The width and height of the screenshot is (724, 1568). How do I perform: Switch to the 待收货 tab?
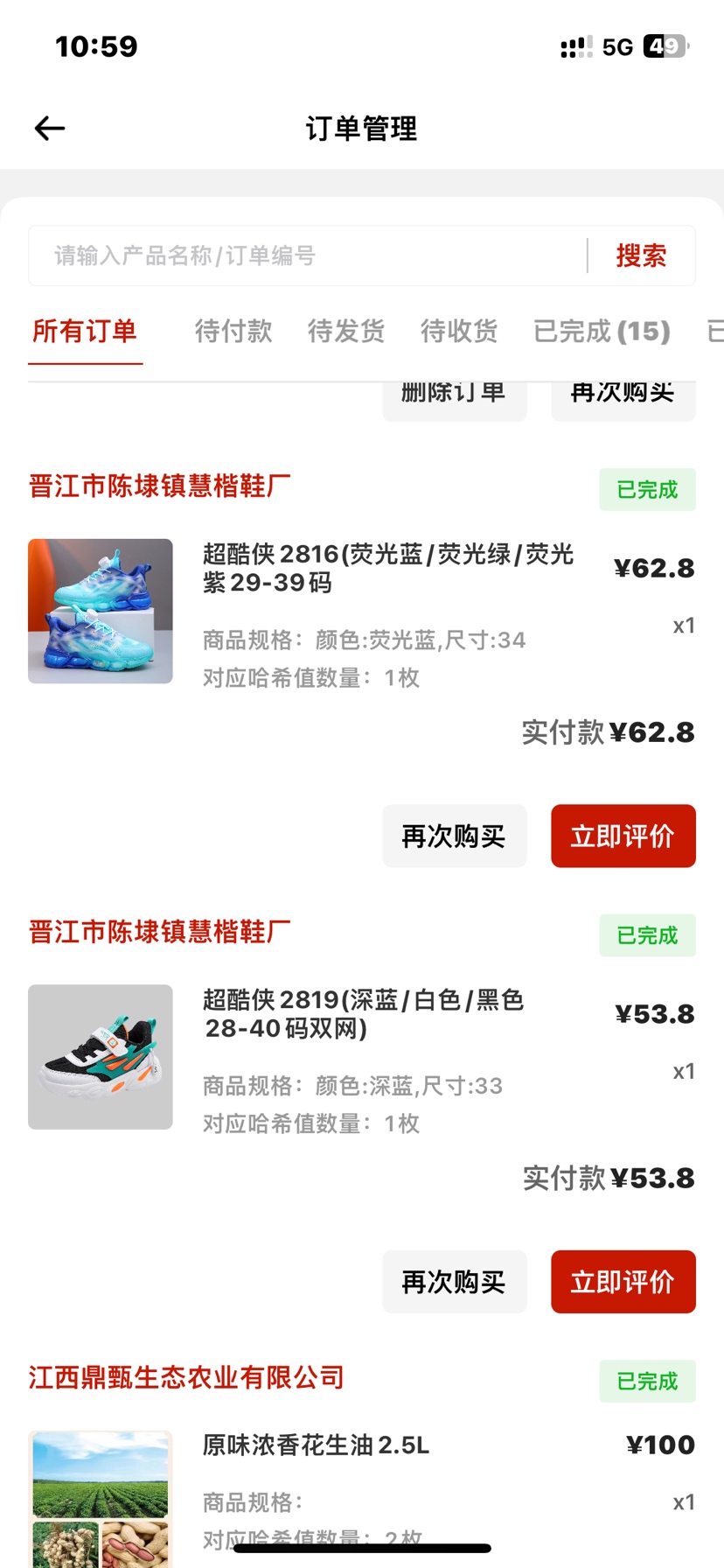coord(459,332)
